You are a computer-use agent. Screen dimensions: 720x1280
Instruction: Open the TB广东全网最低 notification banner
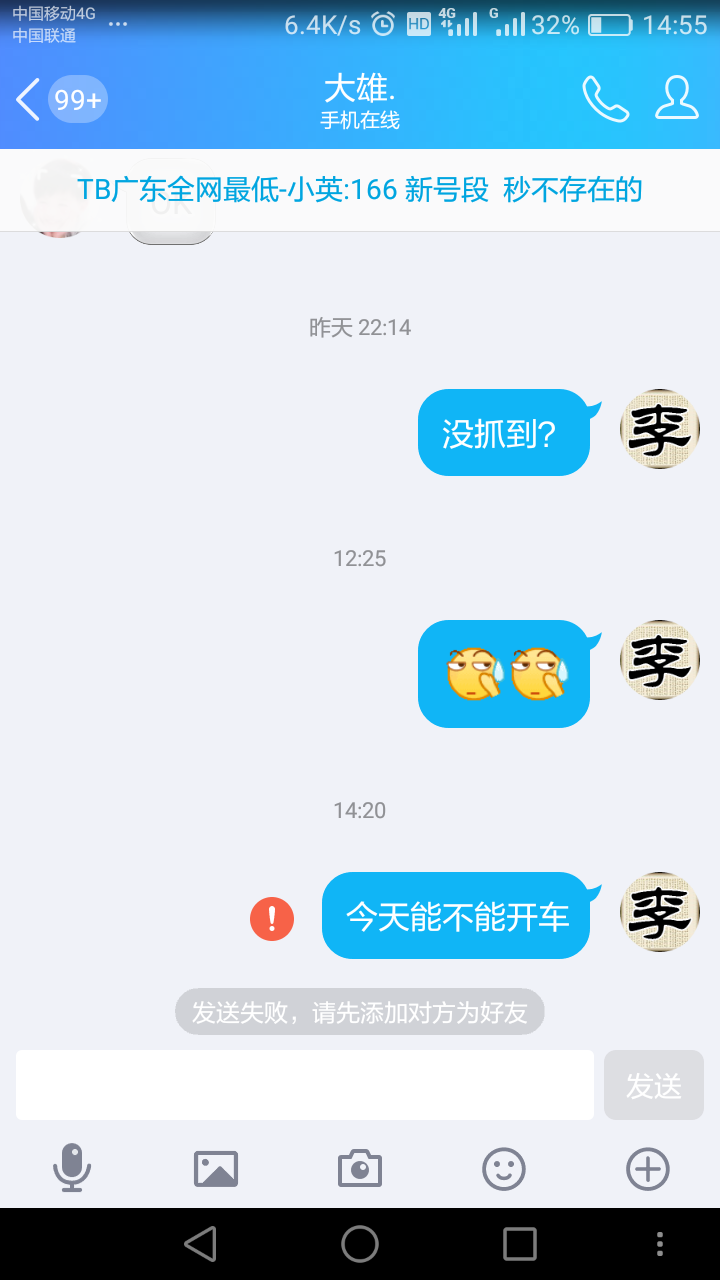click(x=360, y=190)
